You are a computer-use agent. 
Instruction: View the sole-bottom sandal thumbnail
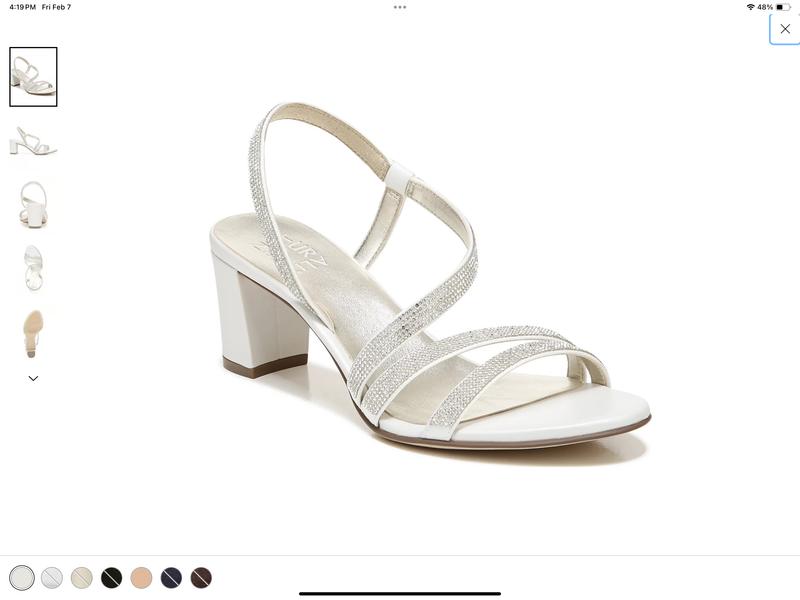(x=33, y=333)
